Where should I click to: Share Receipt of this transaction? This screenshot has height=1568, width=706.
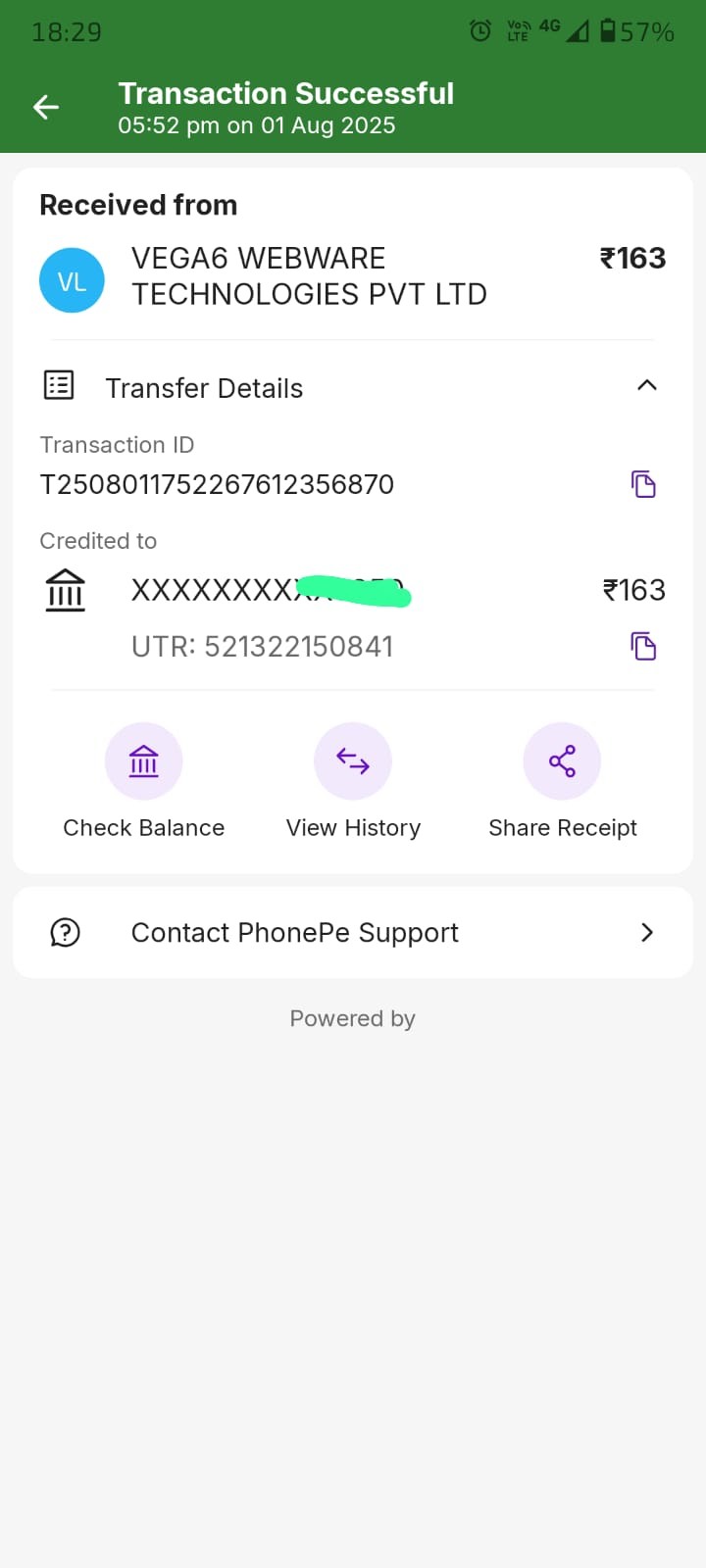point(562,762)
